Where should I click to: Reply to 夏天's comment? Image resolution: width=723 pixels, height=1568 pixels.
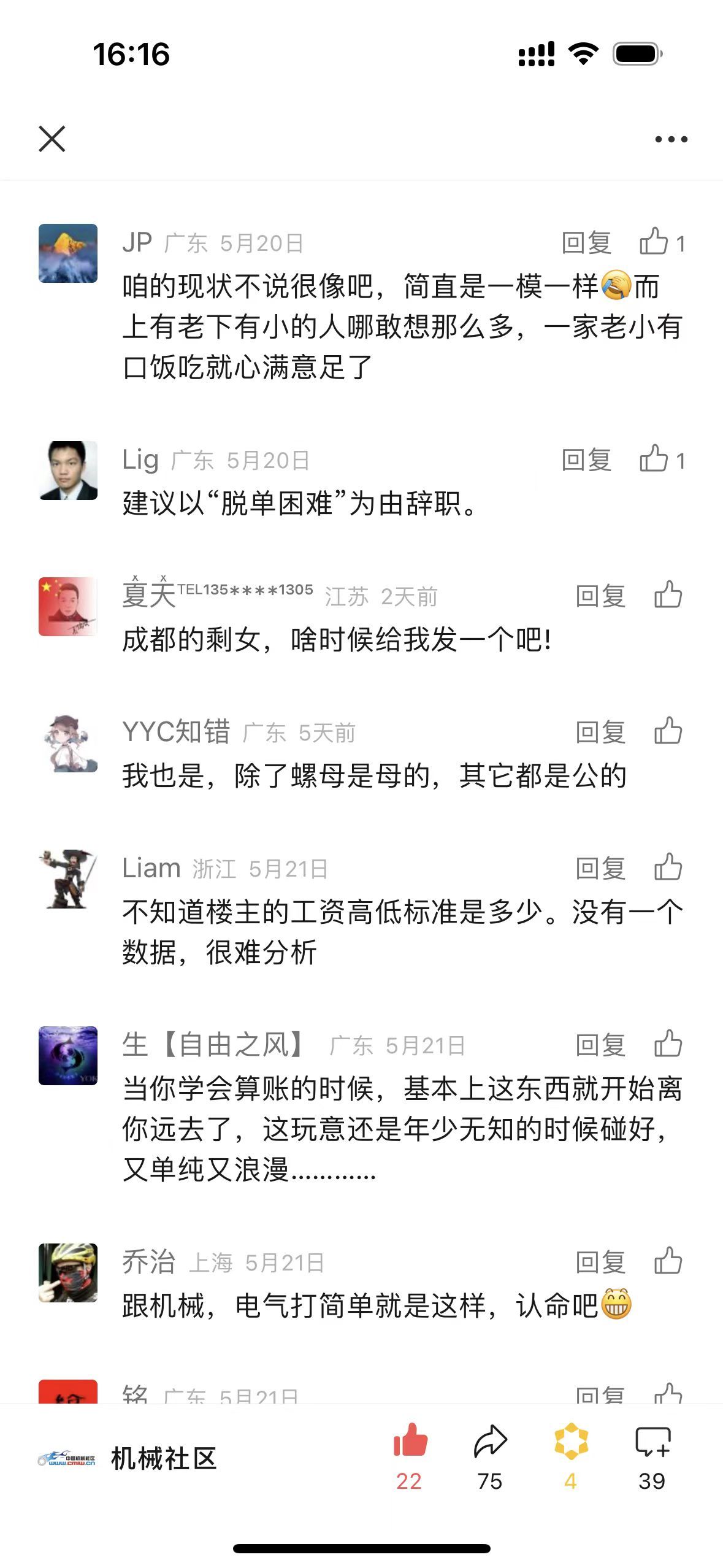click(x=600, y=596)
